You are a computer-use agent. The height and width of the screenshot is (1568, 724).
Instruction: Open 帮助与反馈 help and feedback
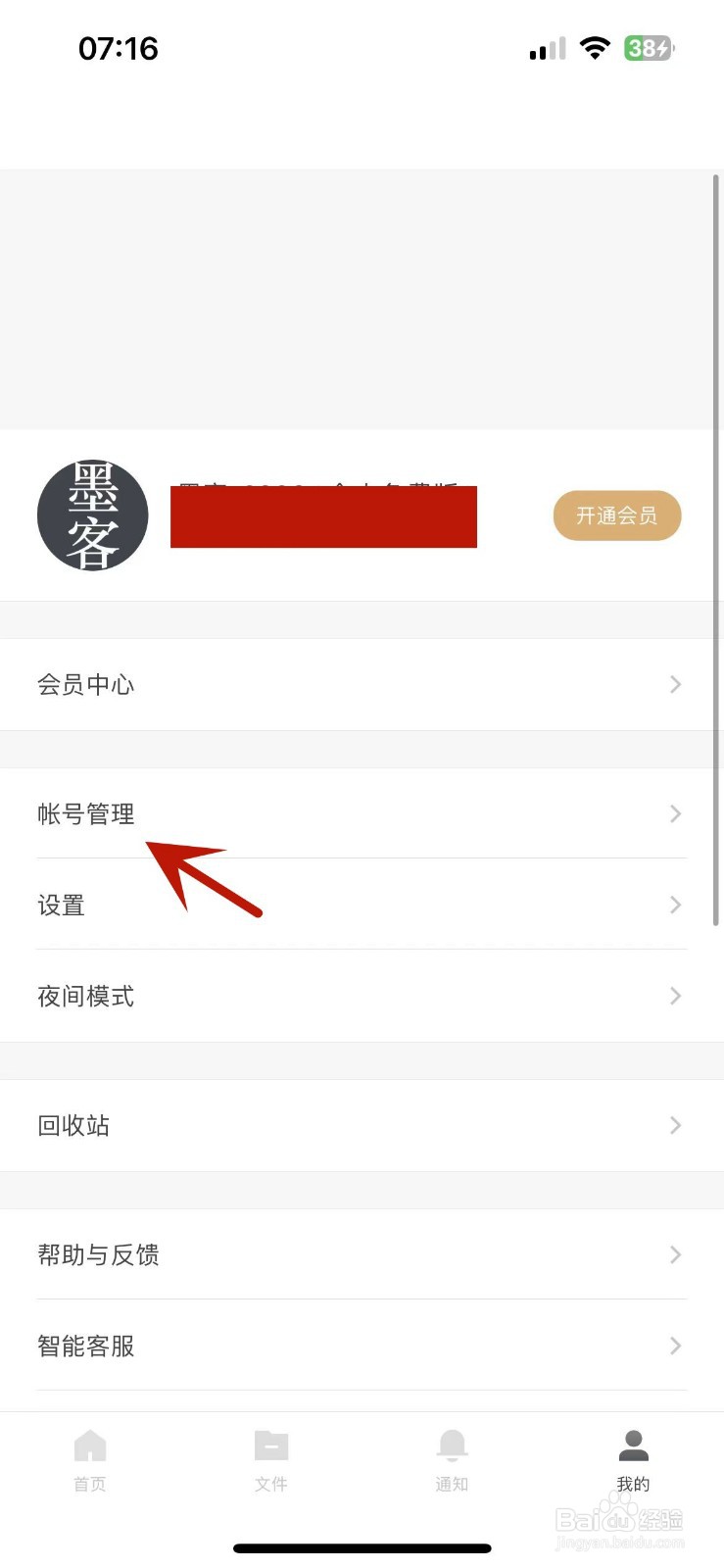coord(99,1255)
